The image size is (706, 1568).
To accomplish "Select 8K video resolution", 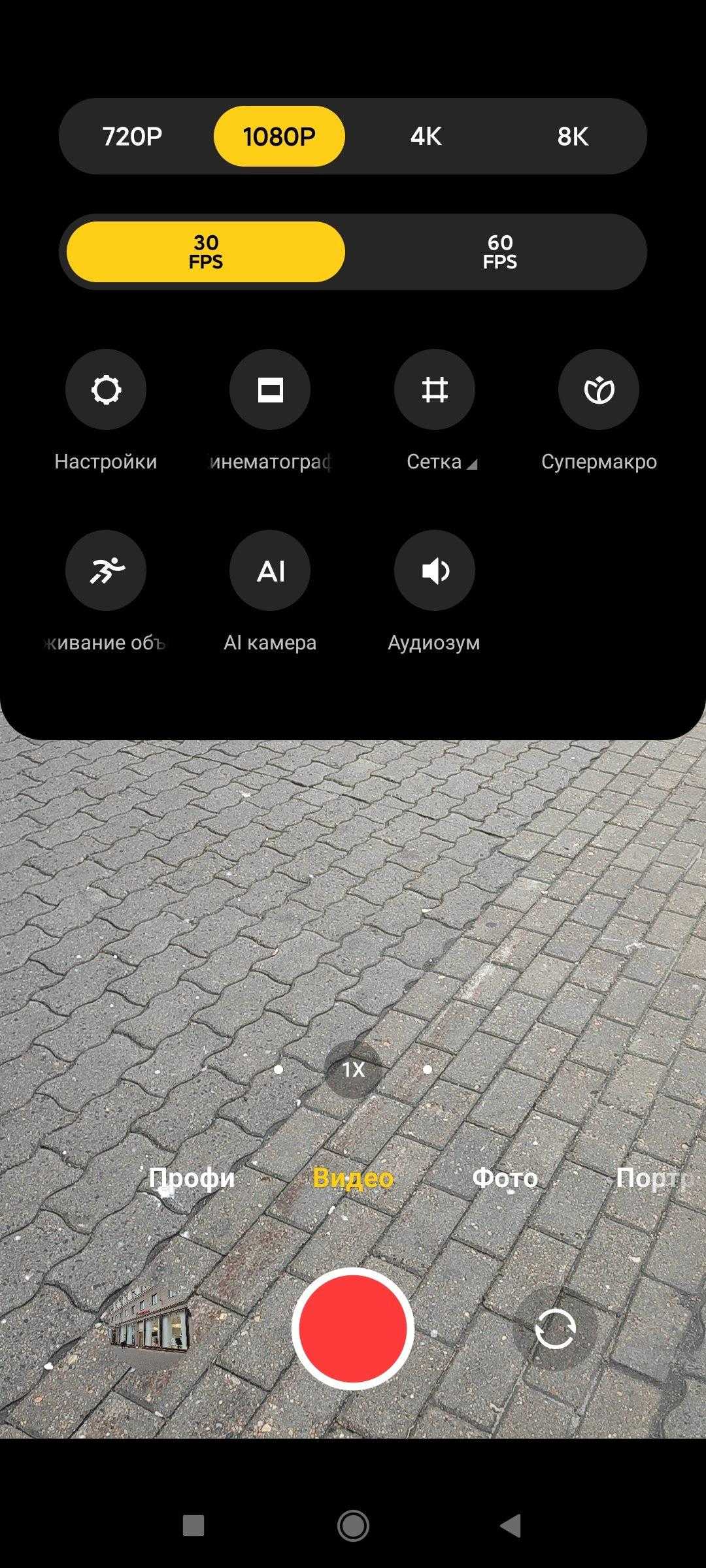I will pyautogui.click(x=573, y=137).
